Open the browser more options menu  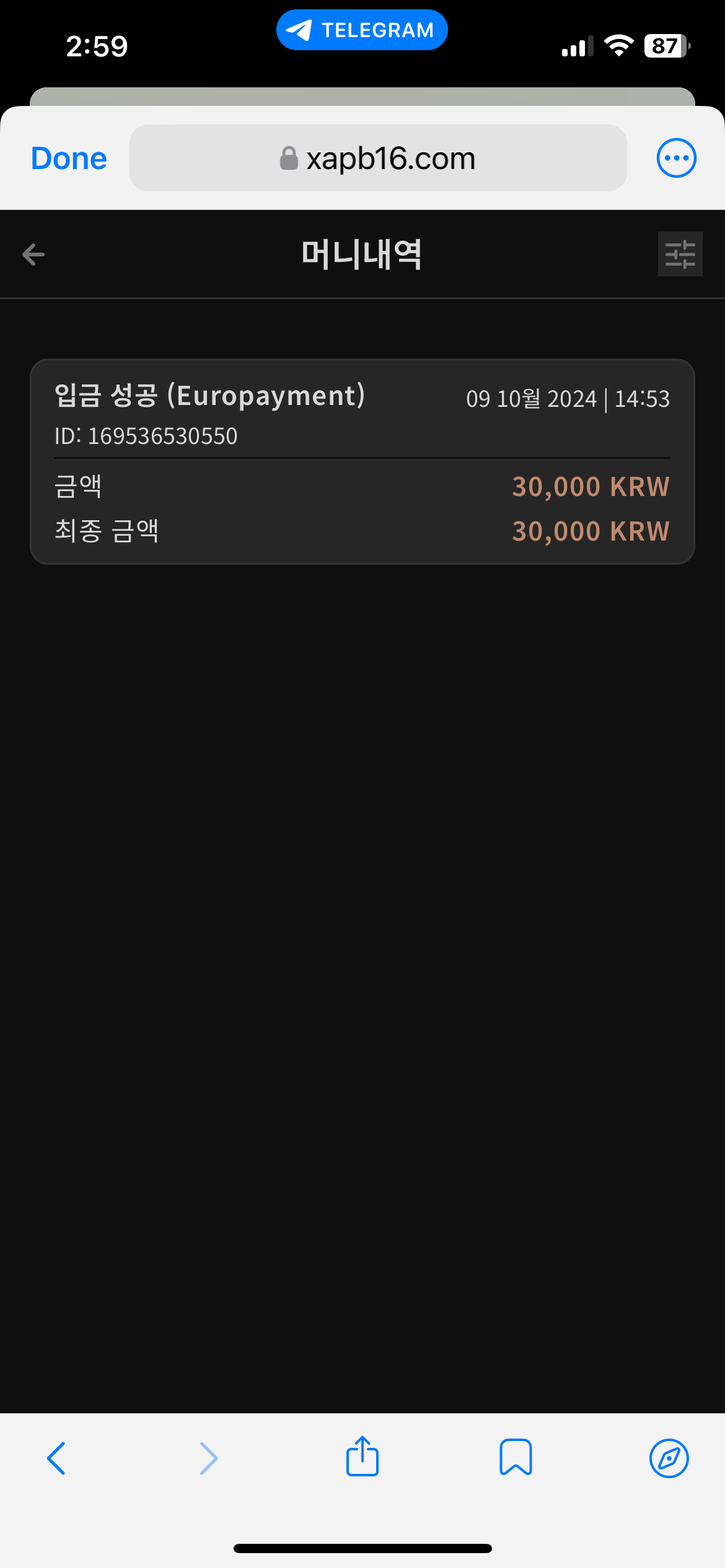click(676, 158)
